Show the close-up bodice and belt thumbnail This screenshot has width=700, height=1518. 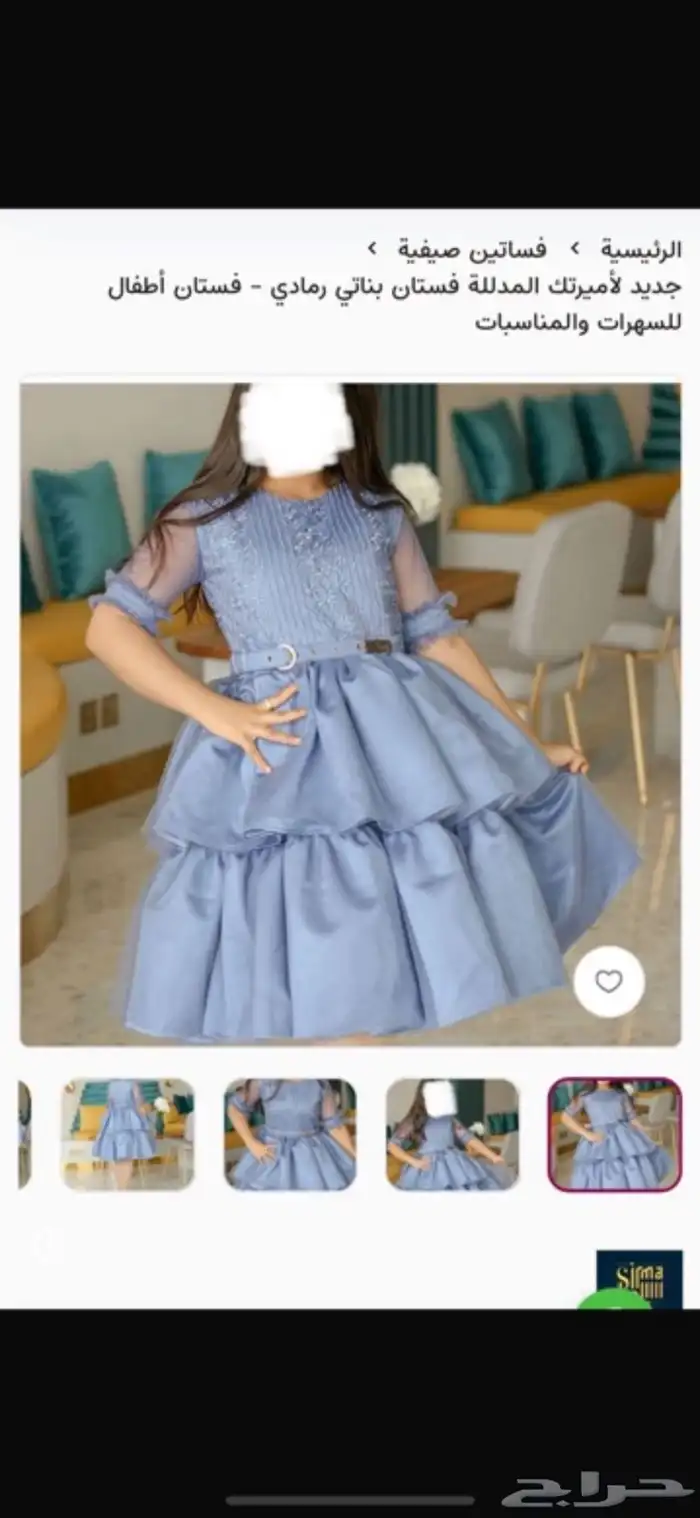(x=290, y=1134)
